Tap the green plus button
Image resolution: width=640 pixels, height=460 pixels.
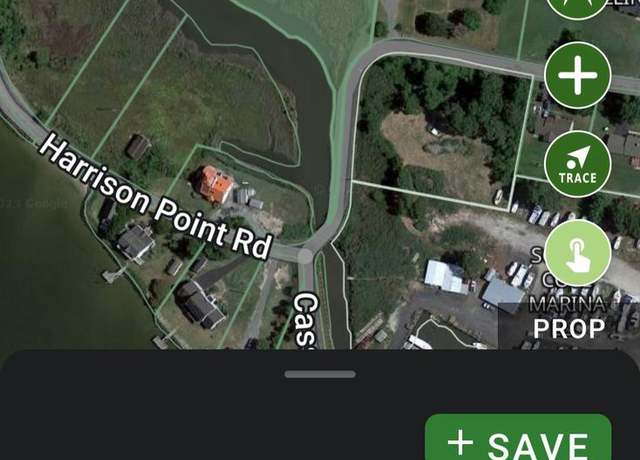pyautogui.click(x=578, y=75)
